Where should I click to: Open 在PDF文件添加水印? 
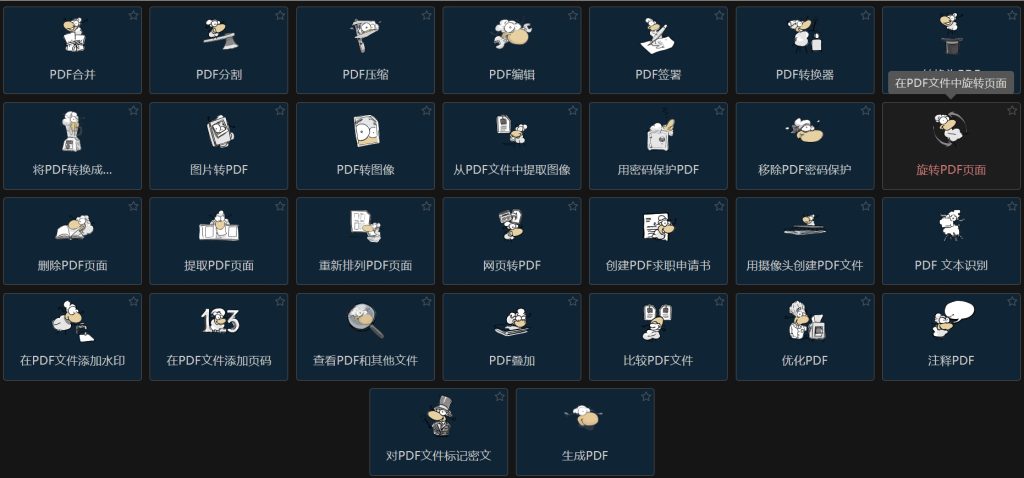(72, 337)
